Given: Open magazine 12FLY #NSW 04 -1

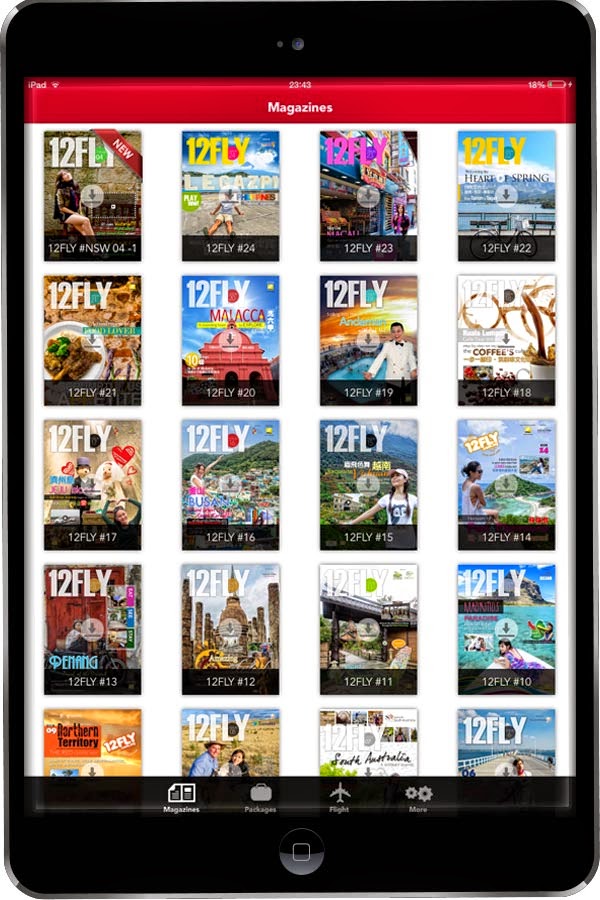Looking at the screenshot, I should pyautogui.click(x=92, y=195).
